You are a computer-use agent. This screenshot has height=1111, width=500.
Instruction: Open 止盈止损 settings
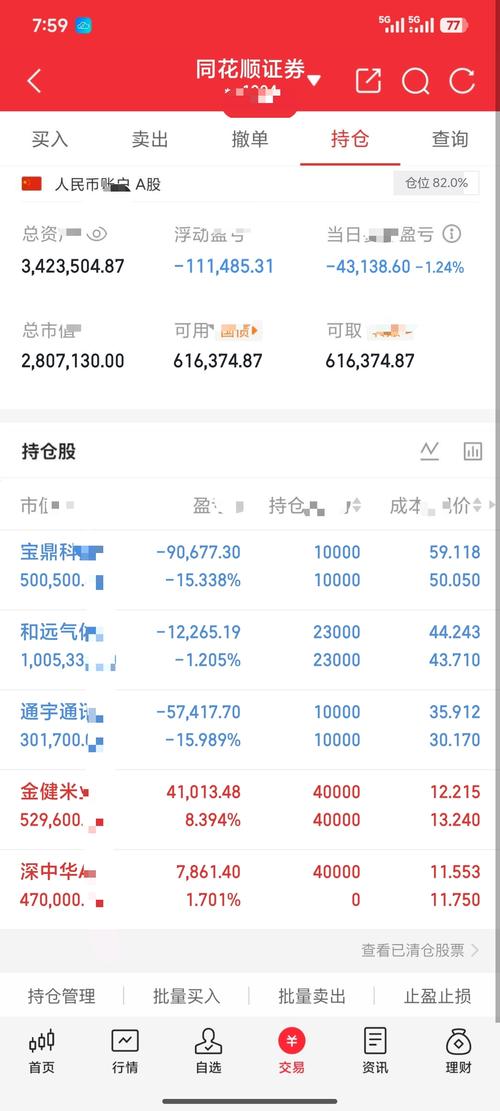point(437,996)
